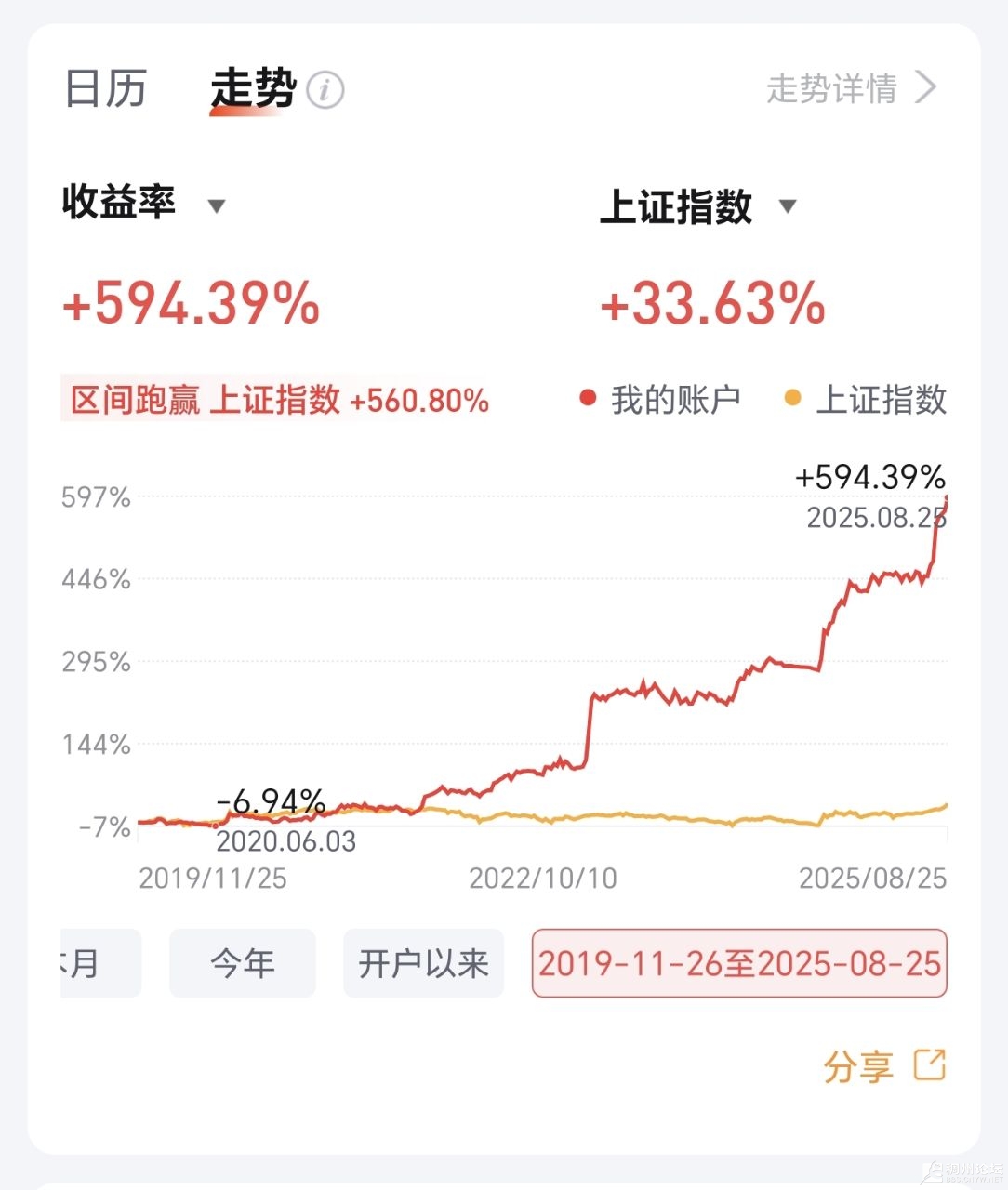Open 走势详情 details page
Screen dimensions: 1008x1190
click(850, 89)
